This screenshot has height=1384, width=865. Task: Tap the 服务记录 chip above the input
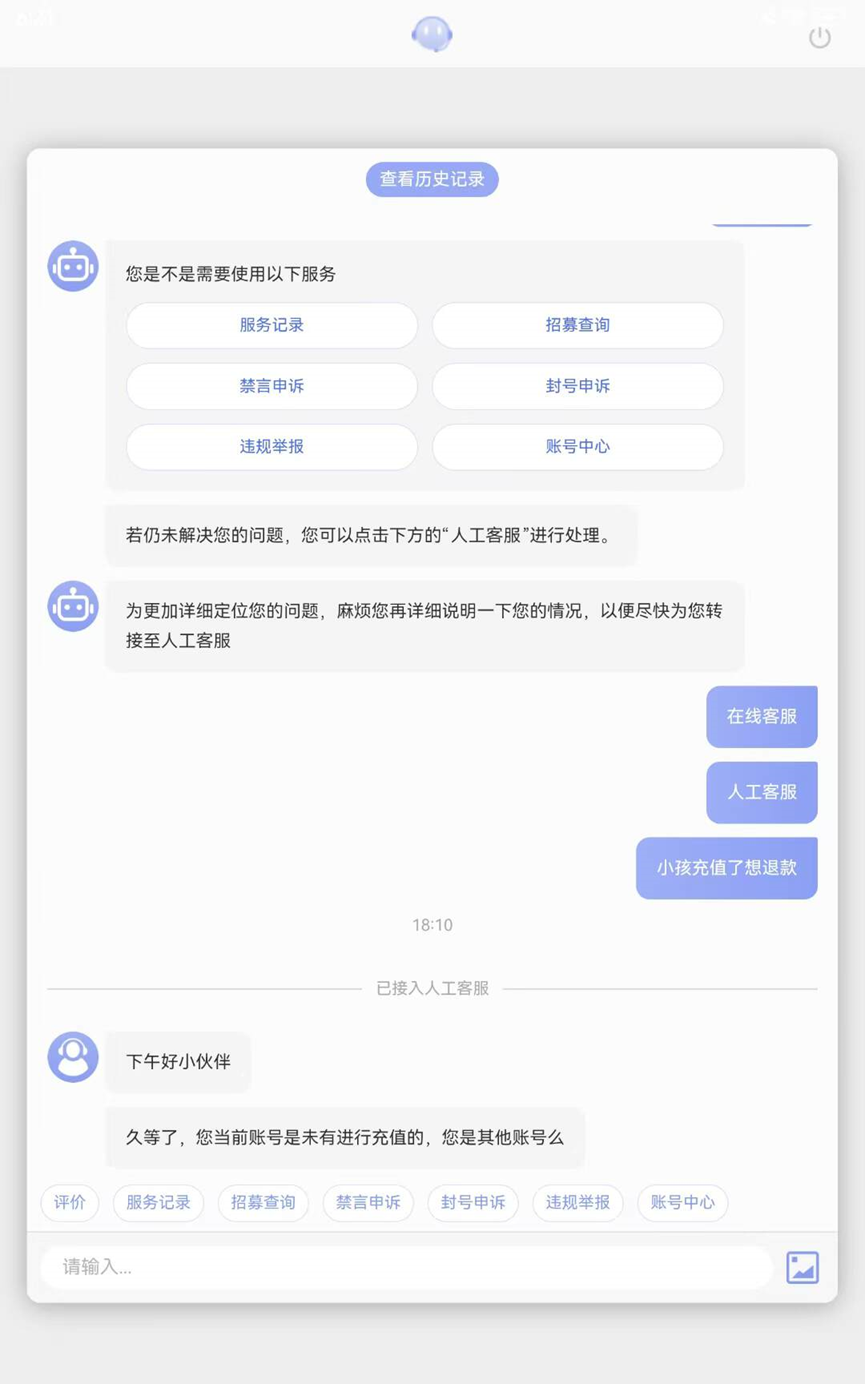[158, 1202]
